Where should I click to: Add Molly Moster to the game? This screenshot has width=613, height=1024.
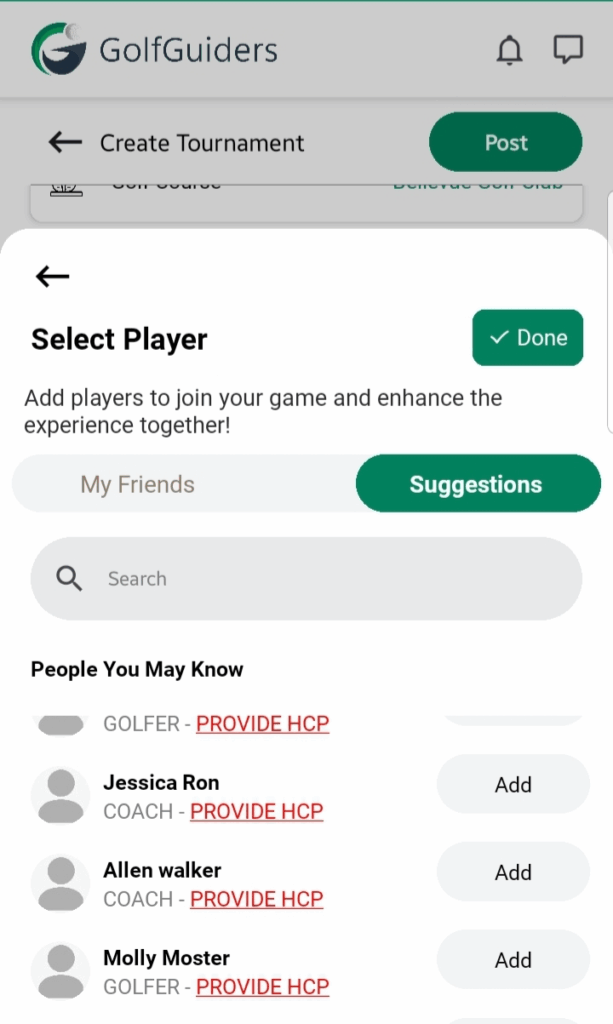(513, 960)
